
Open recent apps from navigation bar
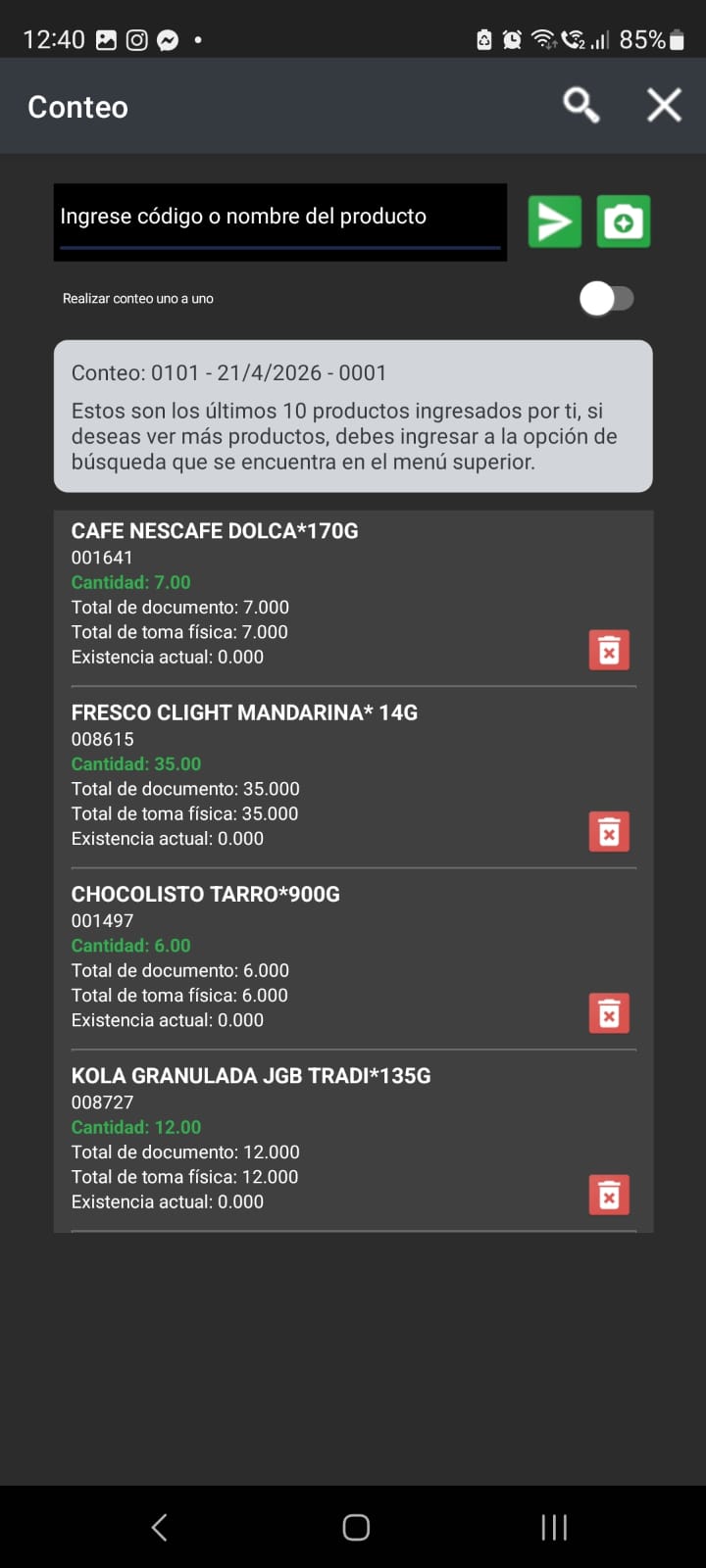(x=554, y=1526)
